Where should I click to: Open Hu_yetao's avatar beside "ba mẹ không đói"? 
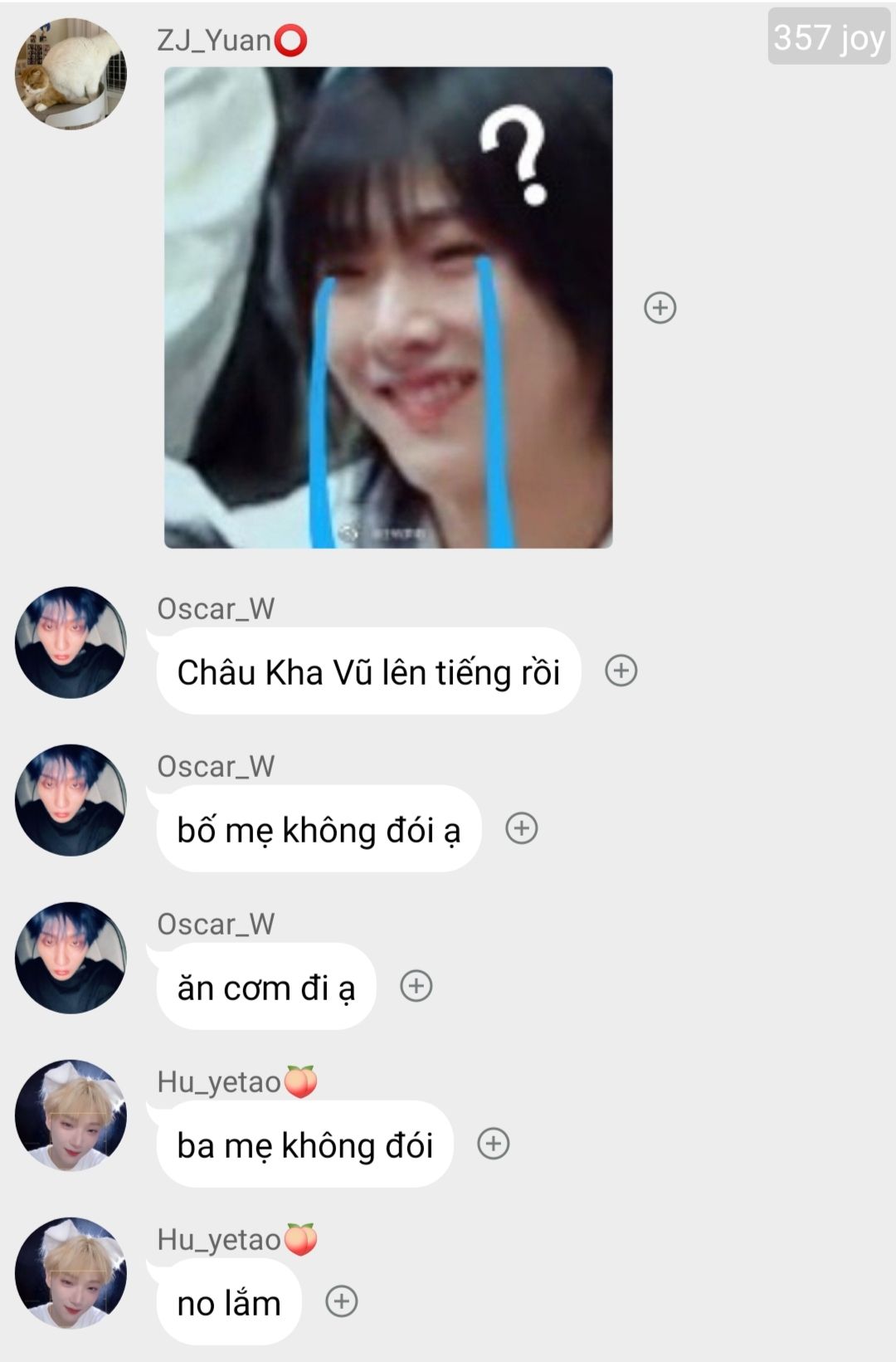(71, 1115)
